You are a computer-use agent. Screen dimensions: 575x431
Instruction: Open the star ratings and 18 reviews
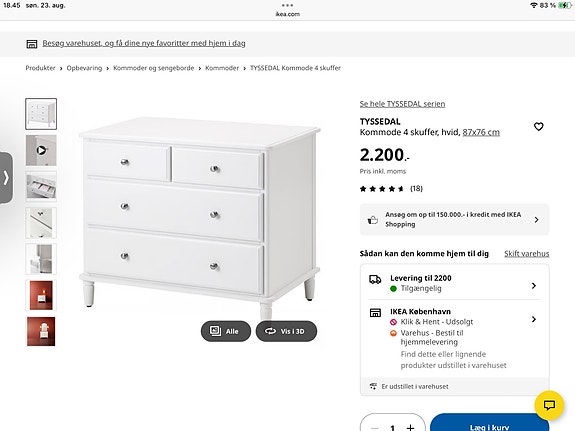[x=391, y=189]
